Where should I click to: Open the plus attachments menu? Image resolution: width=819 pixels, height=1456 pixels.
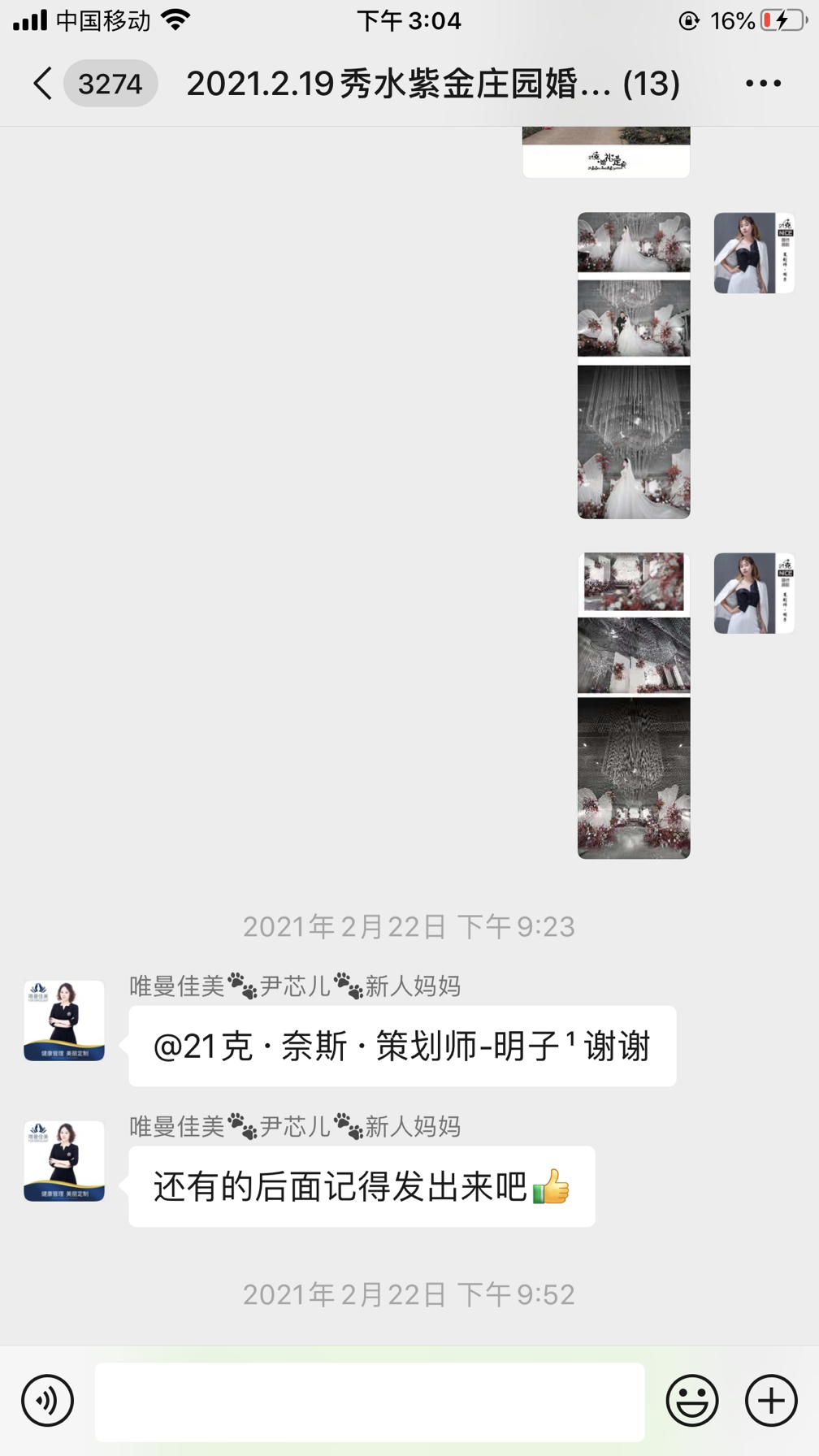coord(771,1400)
